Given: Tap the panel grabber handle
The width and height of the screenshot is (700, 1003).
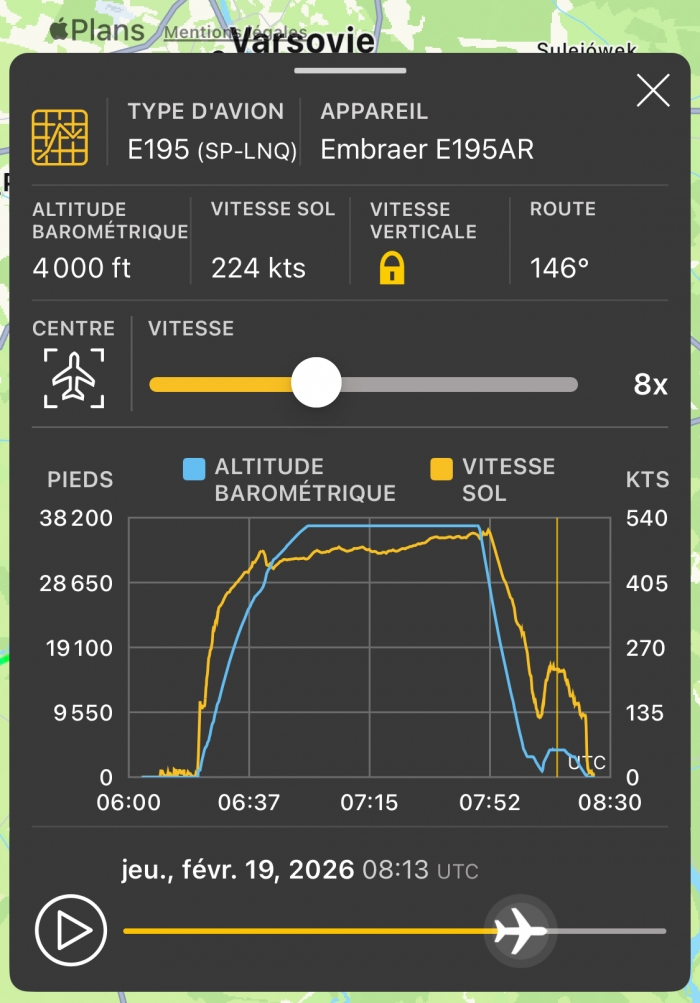Looking at the screenshot, I should coord(350,71).
